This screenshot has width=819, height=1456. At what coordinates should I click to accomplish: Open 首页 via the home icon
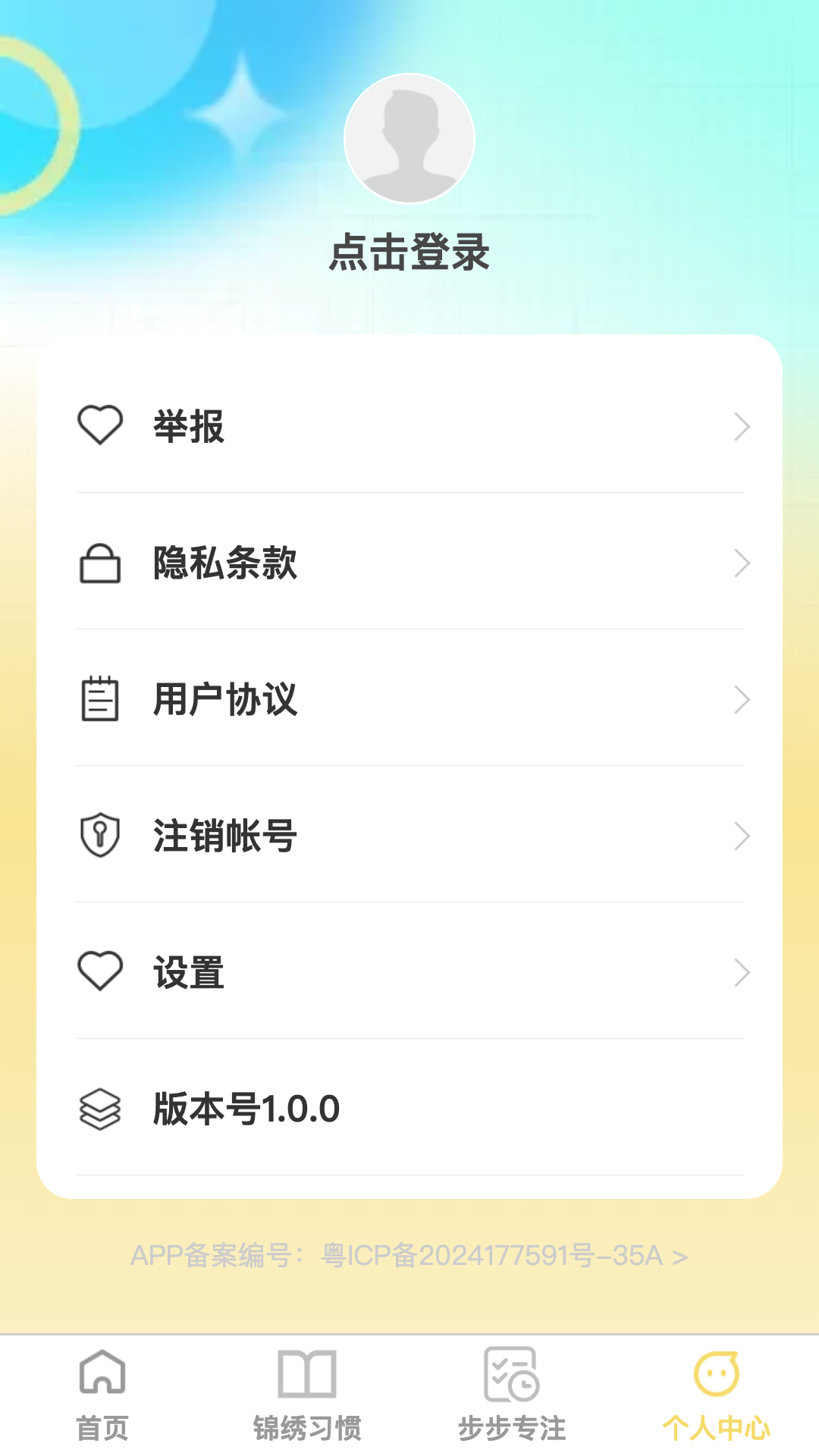tap(104, 1382)
